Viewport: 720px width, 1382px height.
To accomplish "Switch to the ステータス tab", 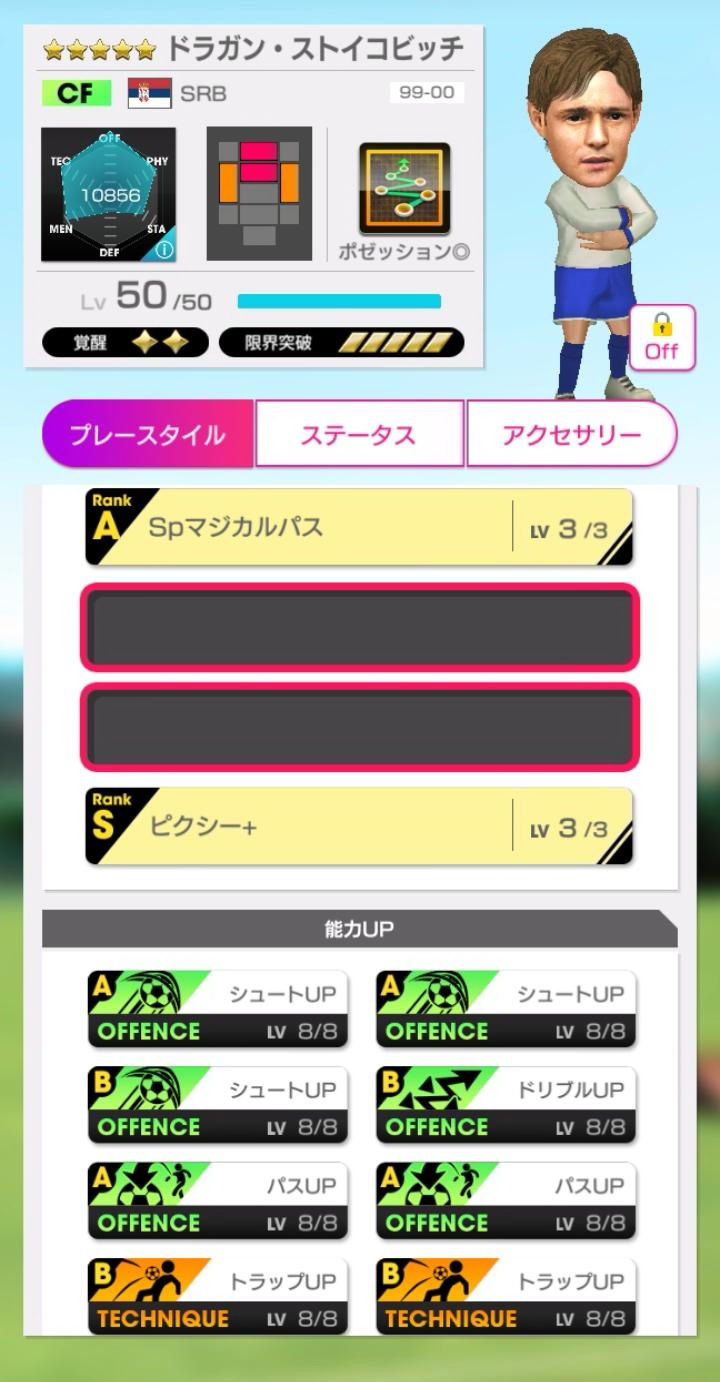I will coord(359,434).
